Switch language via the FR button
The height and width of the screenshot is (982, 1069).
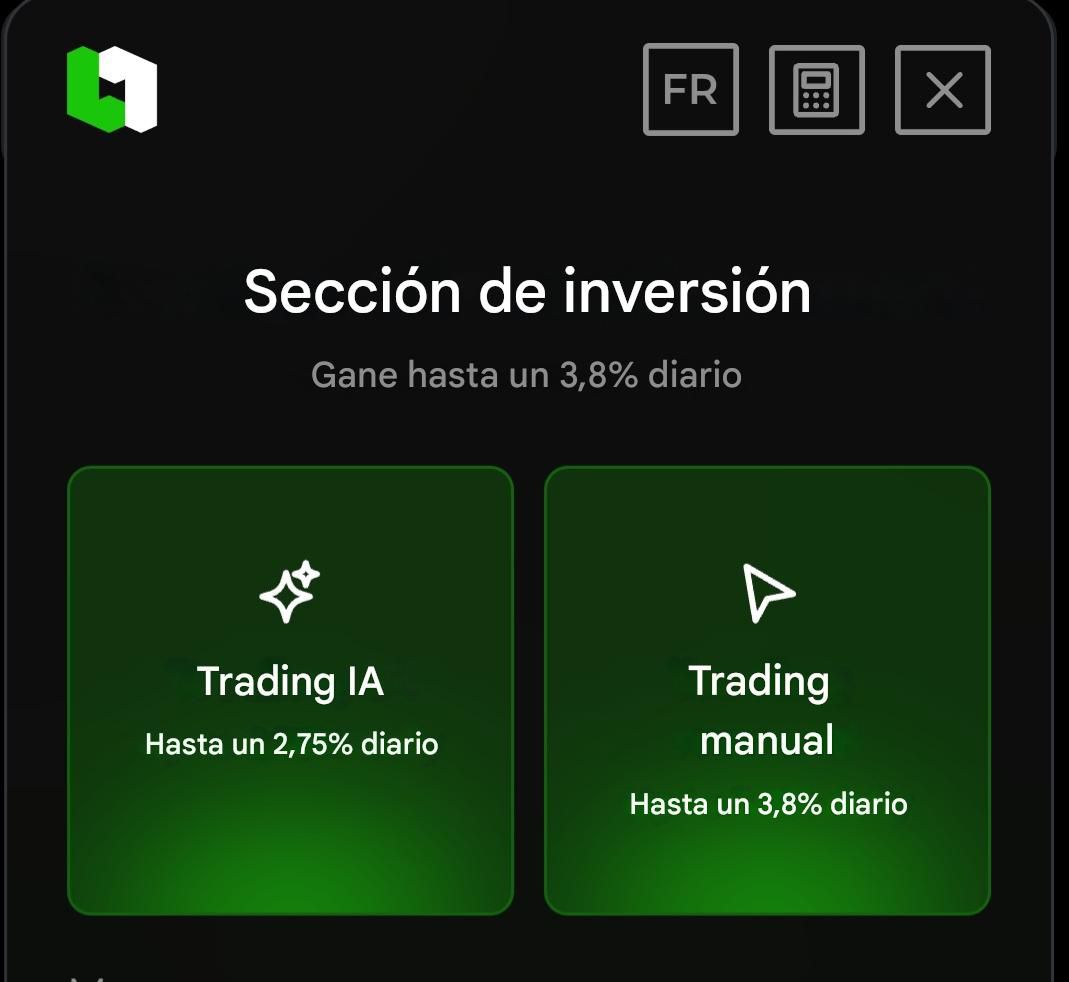[x=690, y=90]
